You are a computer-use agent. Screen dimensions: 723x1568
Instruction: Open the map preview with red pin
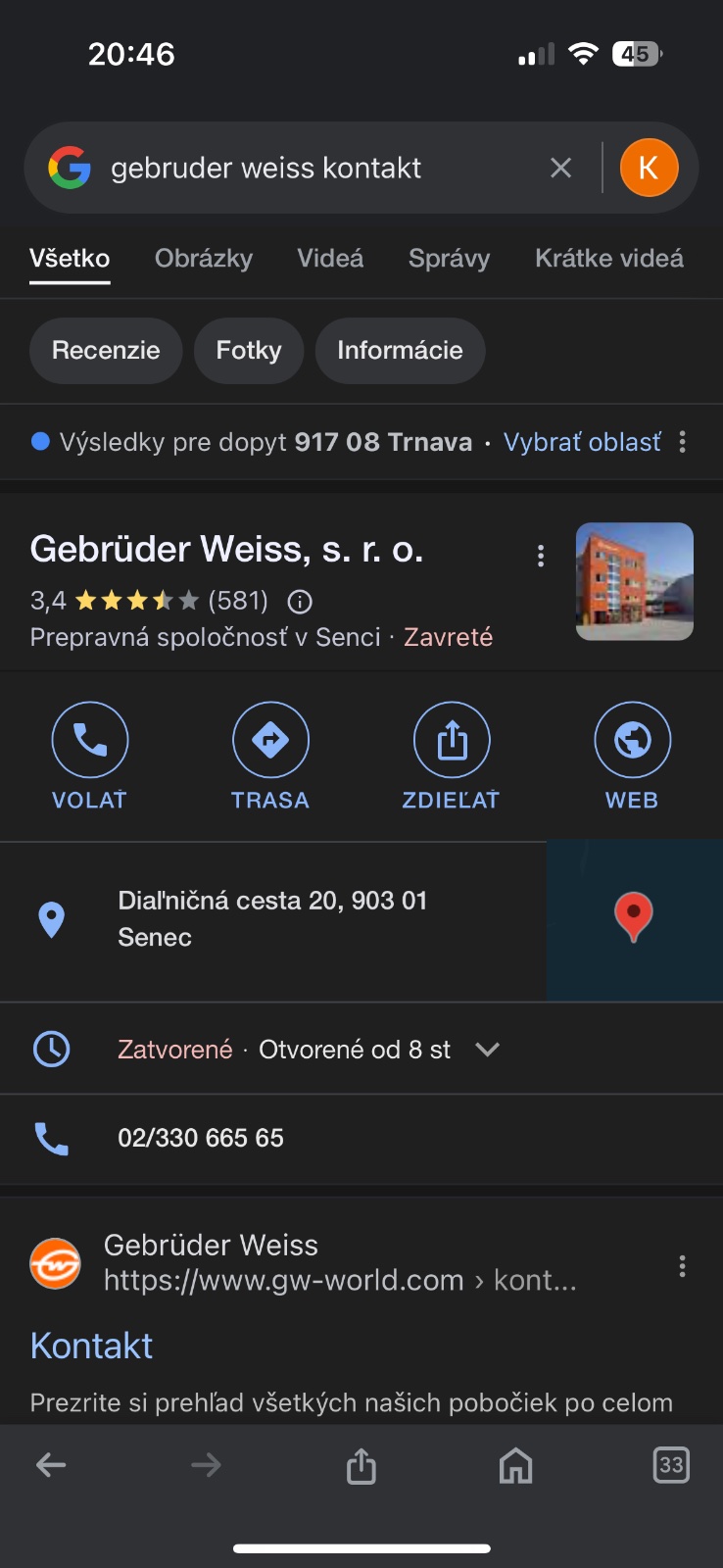(x=633, y=918)
